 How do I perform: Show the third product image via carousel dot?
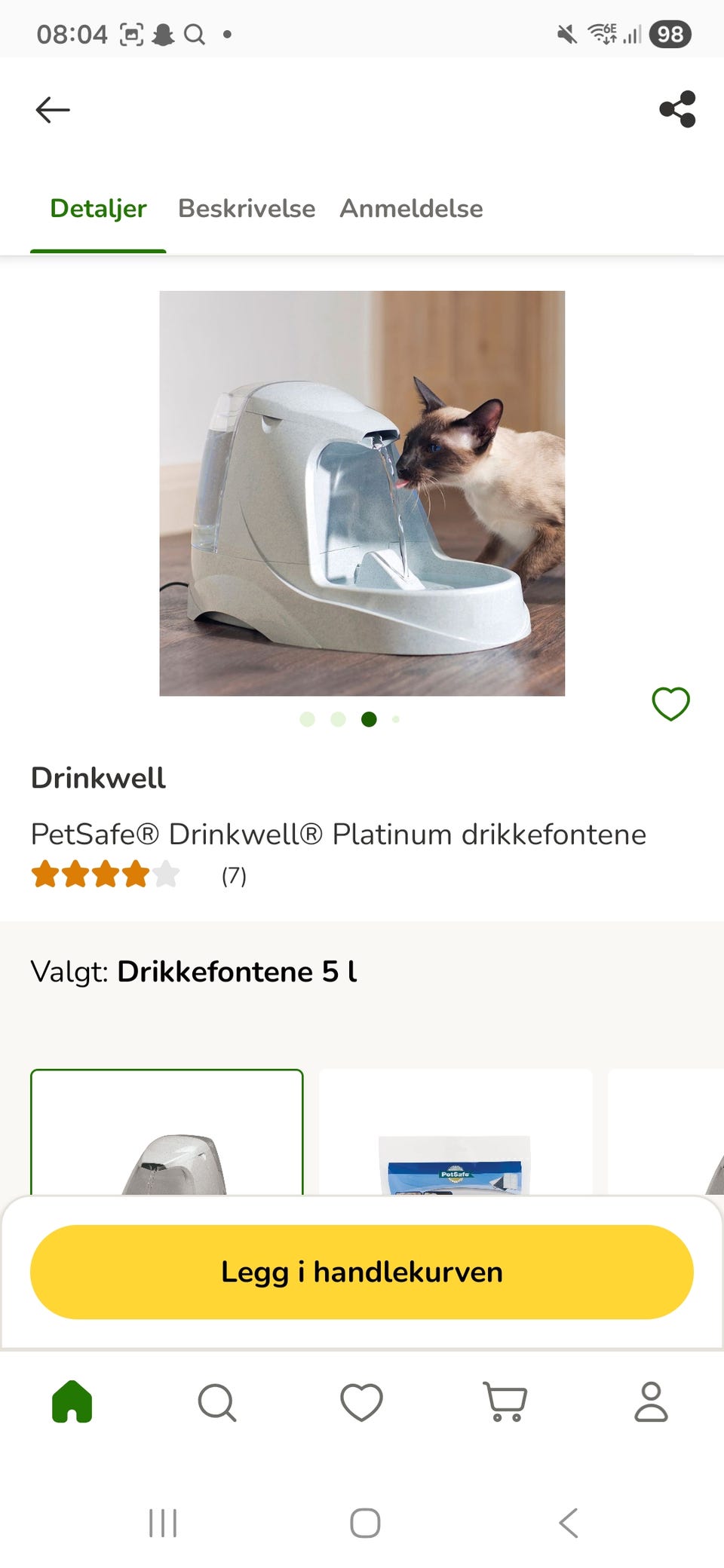coord(369,720)
